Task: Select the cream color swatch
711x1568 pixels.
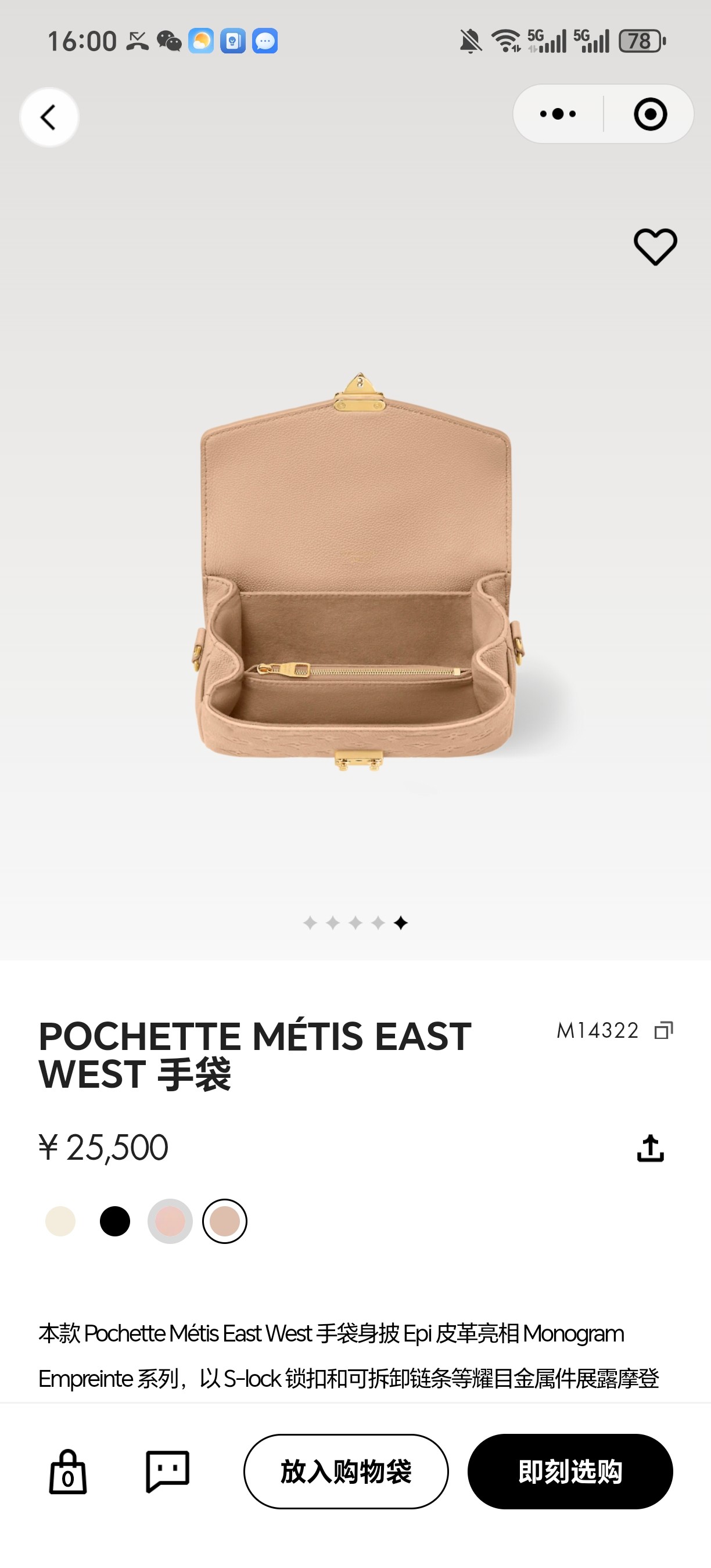Action: point(60,1221)
